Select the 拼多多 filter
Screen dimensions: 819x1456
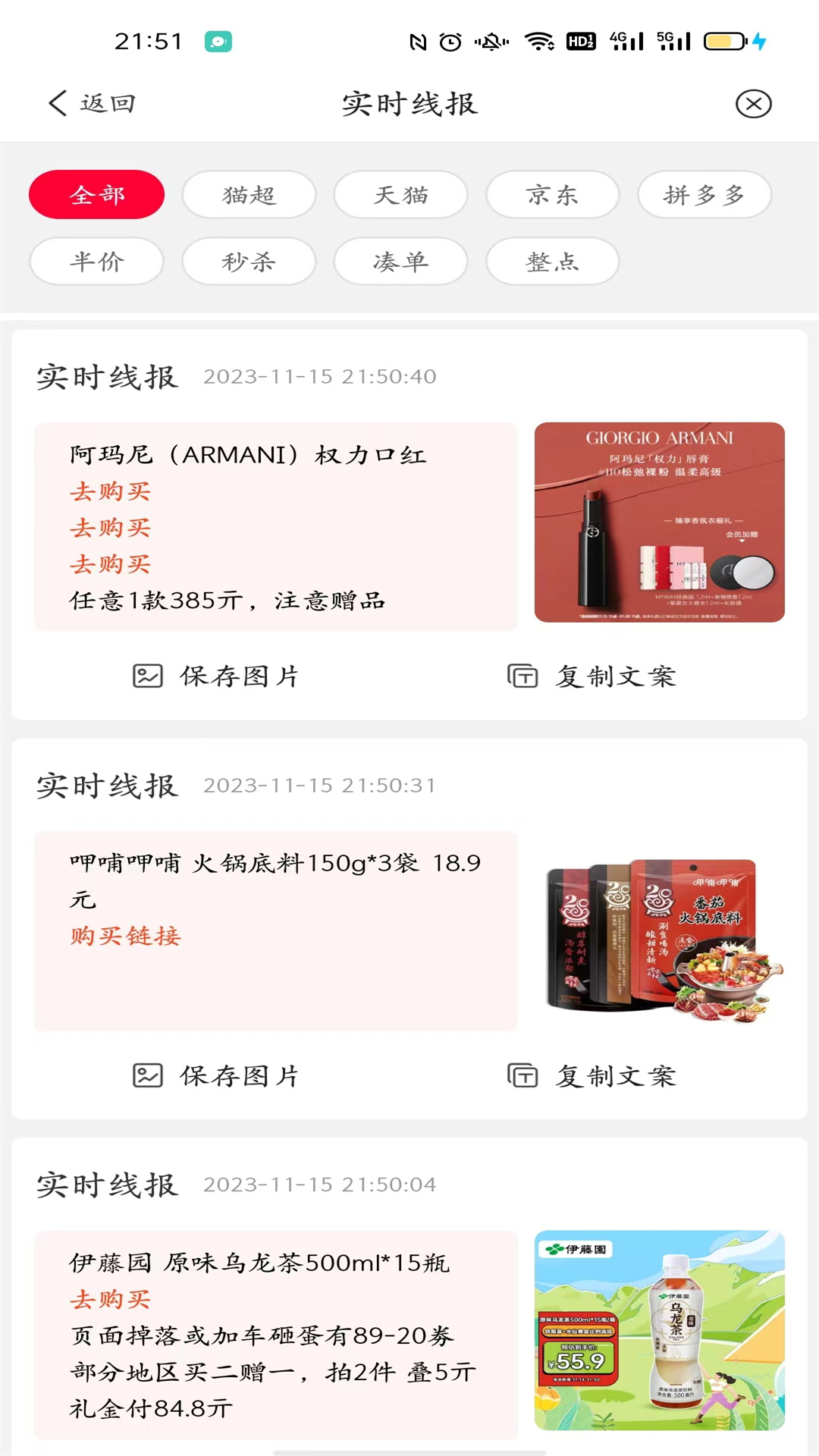704,195
